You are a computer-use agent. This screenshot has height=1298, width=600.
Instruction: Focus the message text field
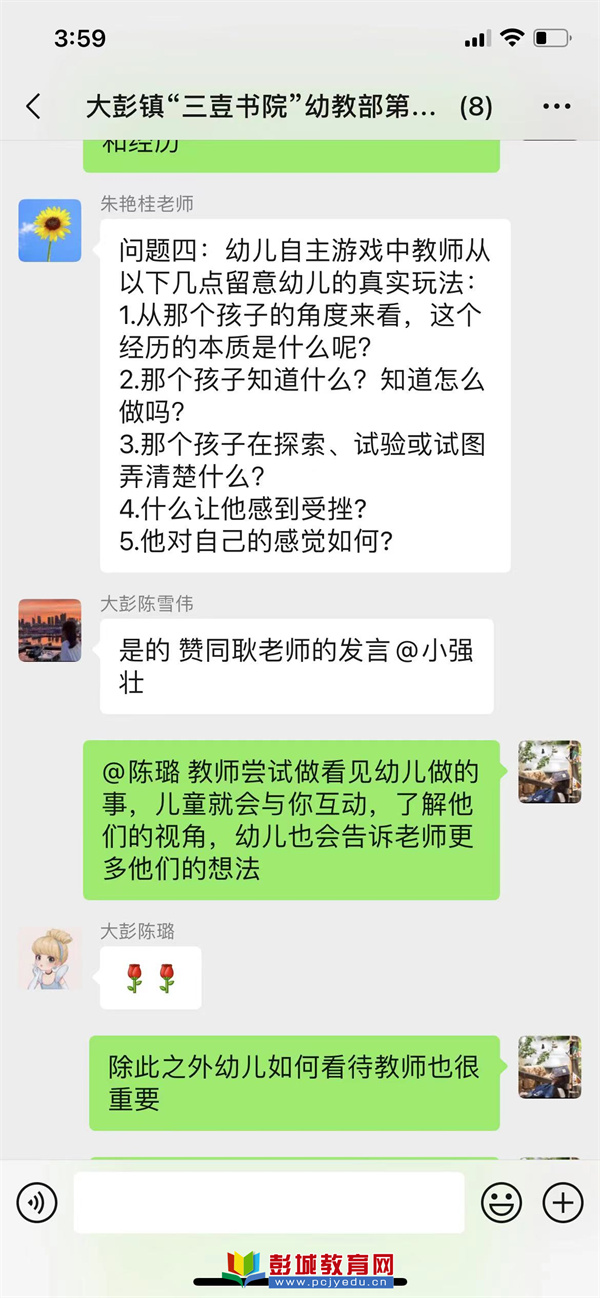point(268,1202)
